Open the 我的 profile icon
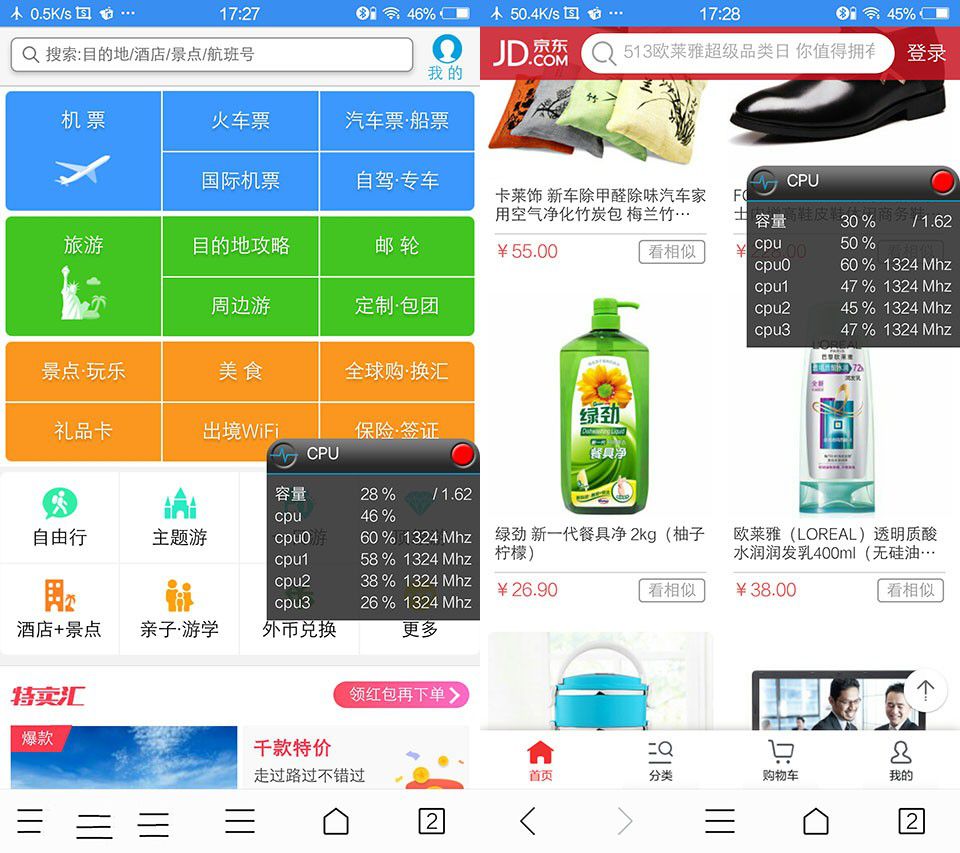Screen dimensions: 960x853 click(446, 57)
